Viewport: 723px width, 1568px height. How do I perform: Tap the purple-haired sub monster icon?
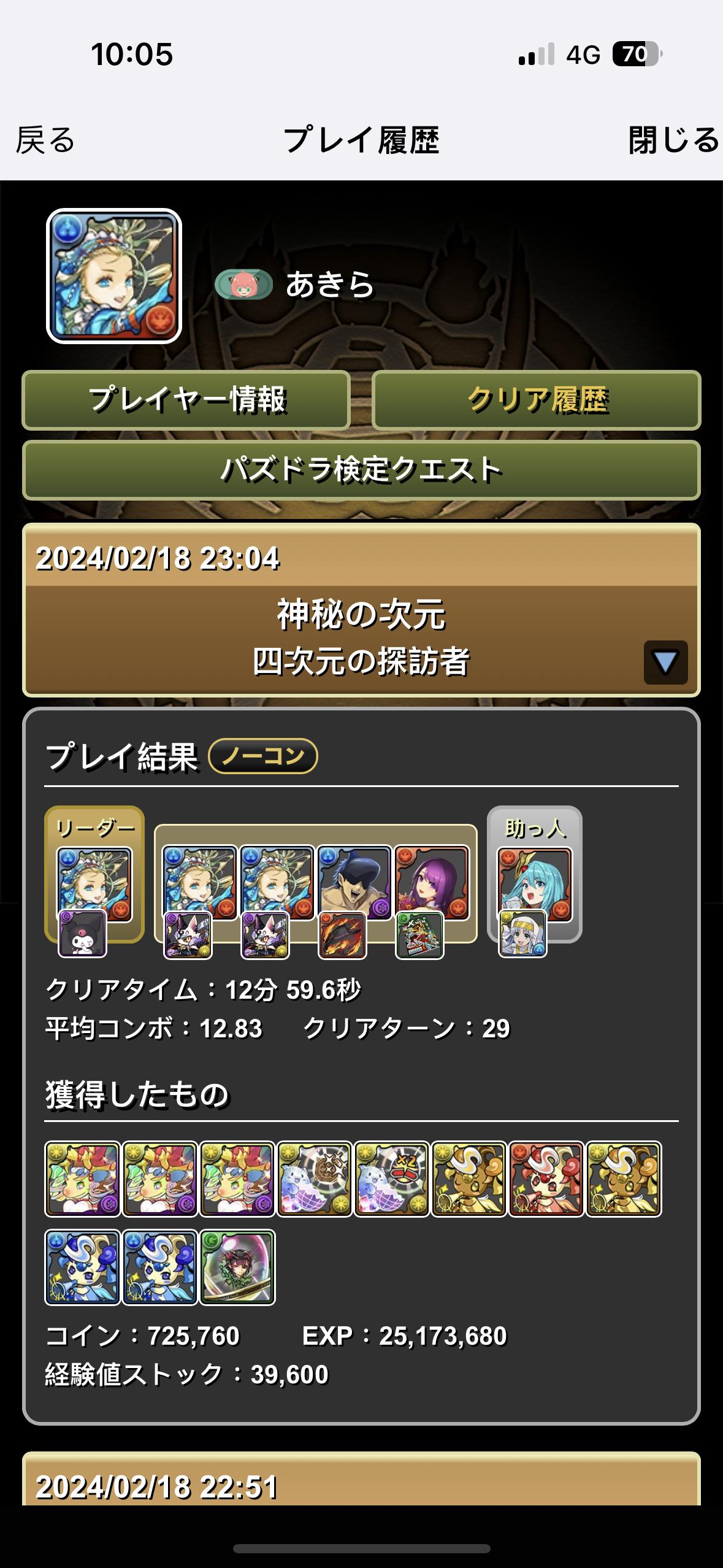point(432,882)
